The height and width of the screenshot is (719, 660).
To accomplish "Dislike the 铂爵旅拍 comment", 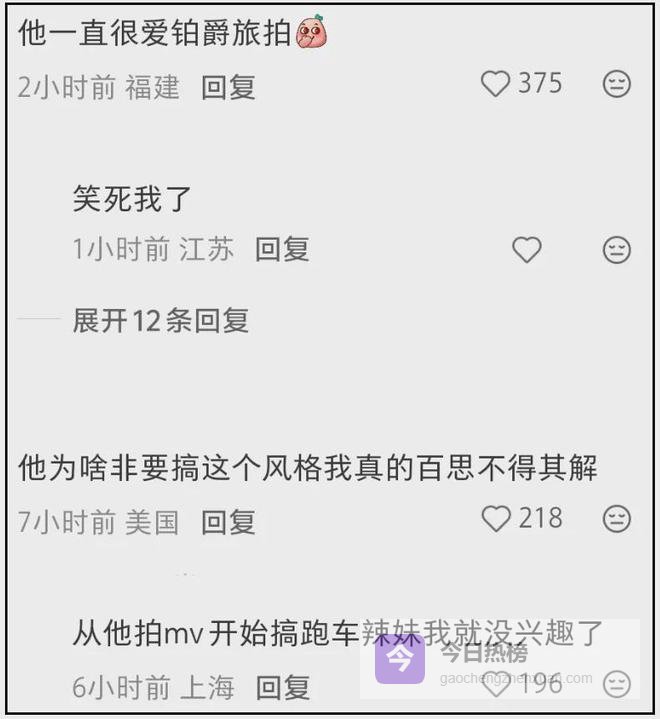I will pos(617,84).
